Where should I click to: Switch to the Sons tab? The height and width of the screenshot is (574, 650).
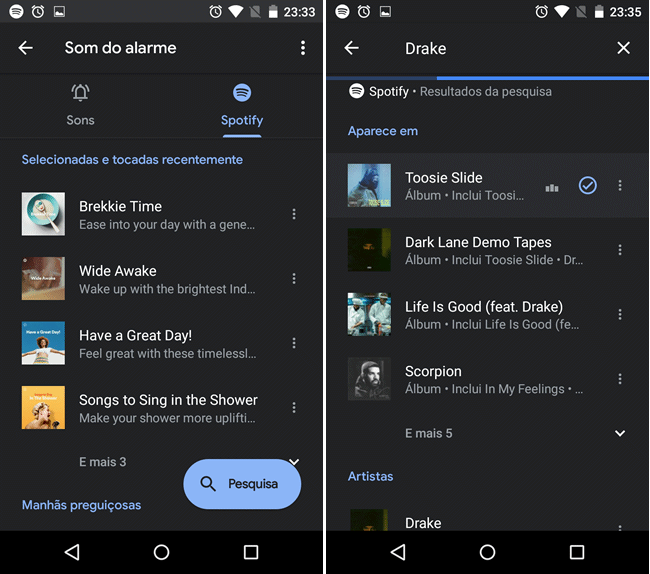click(x=80, y=105)
